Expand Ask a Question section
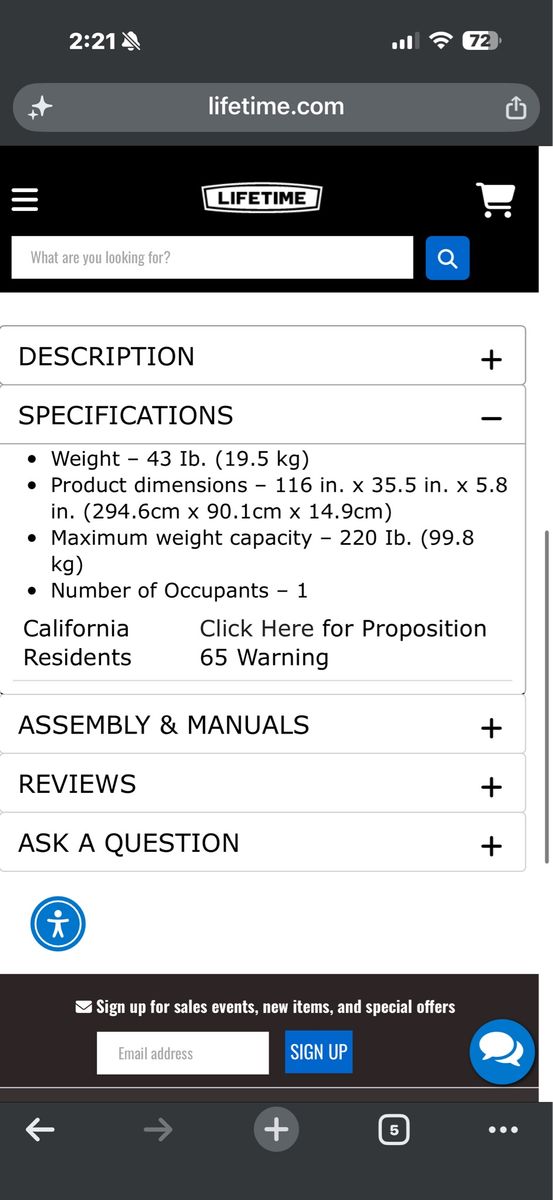 click(262, 842)
